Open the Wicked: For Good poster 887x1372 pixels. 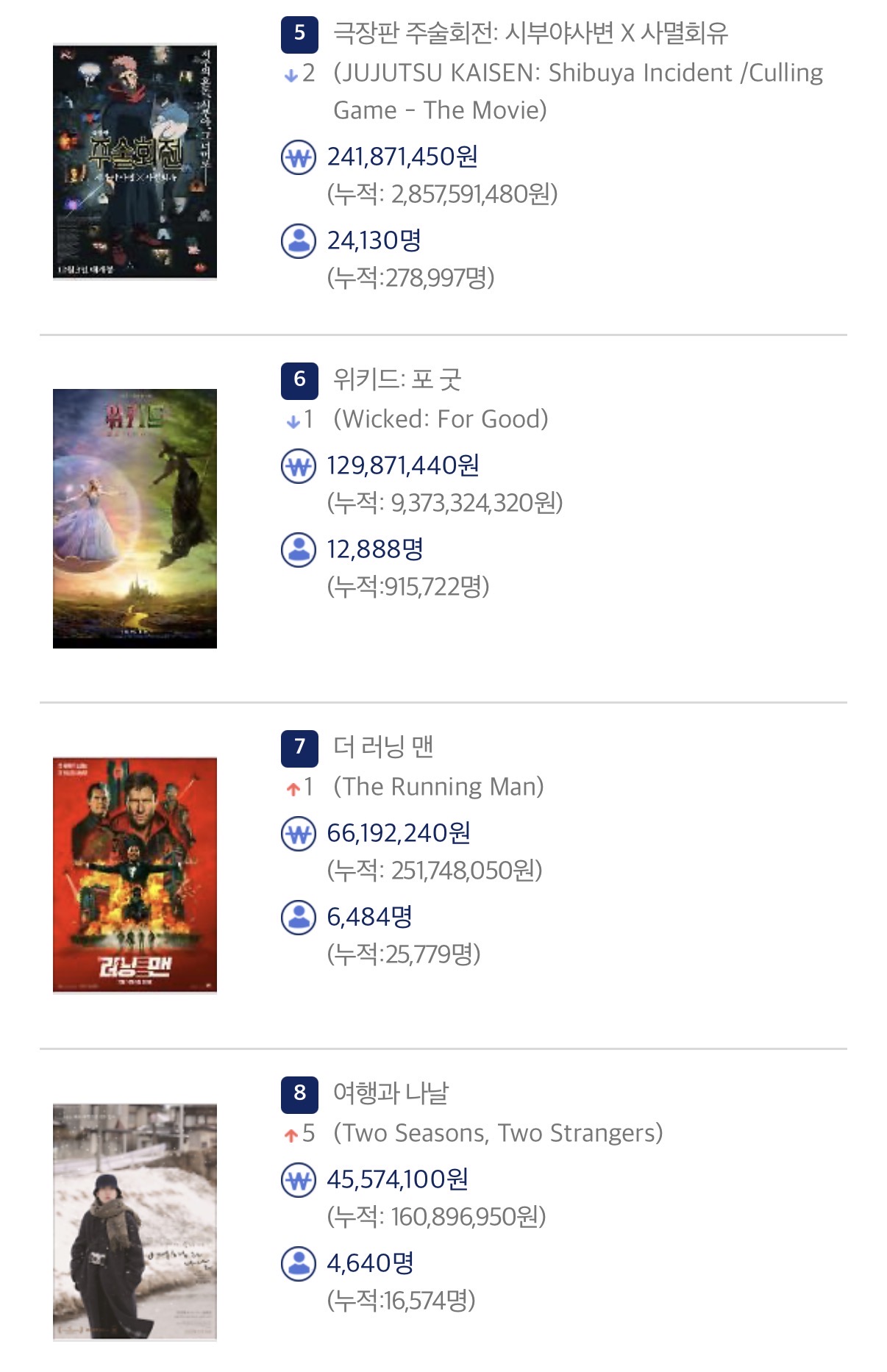tap(135, 518)
